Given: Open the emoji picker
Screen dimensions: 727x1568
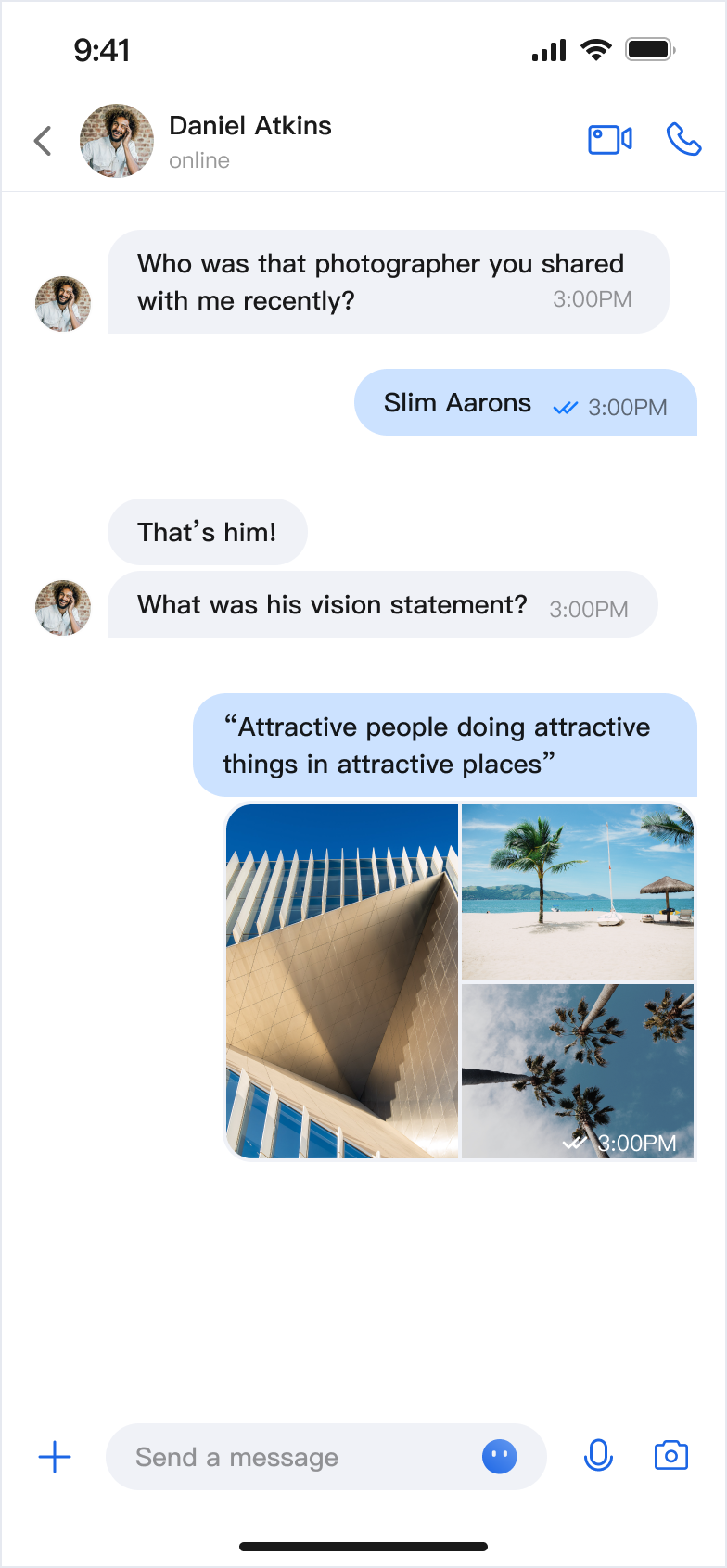Looking at the screenshot, I should [x=499, y=1457].
